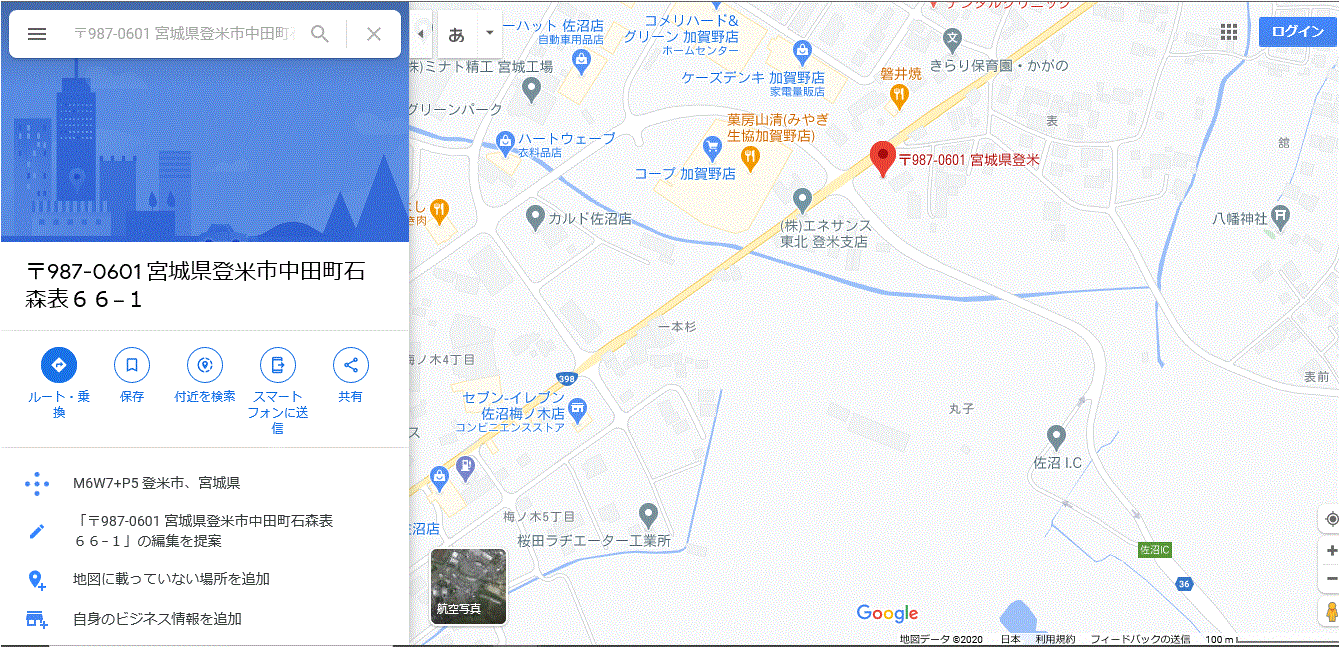Switch to 航空写真 satellite view

click(468, 586)
